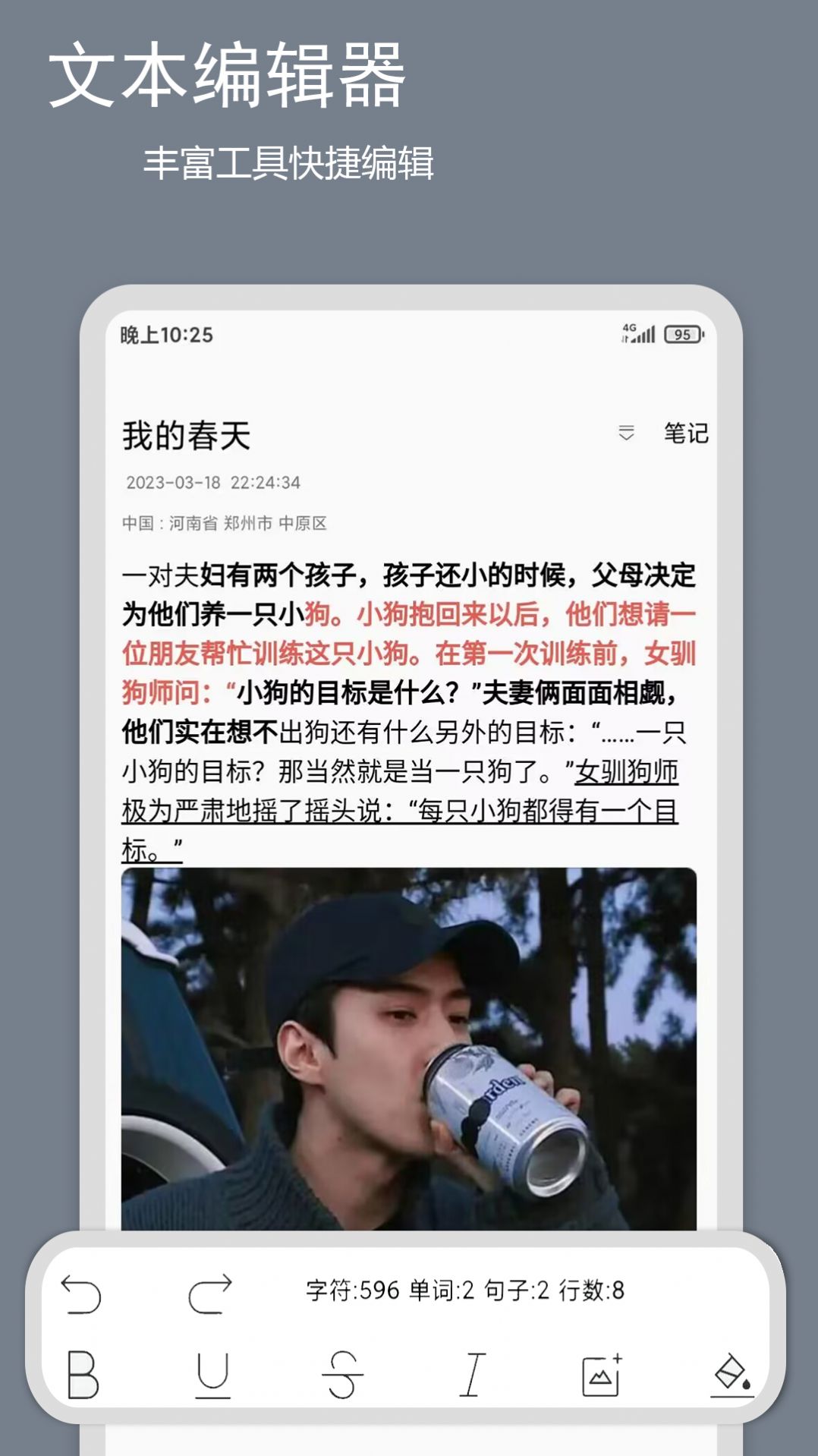Open the 笔记 note type selector
818x1456 pixels.
[x=687, y=434]
